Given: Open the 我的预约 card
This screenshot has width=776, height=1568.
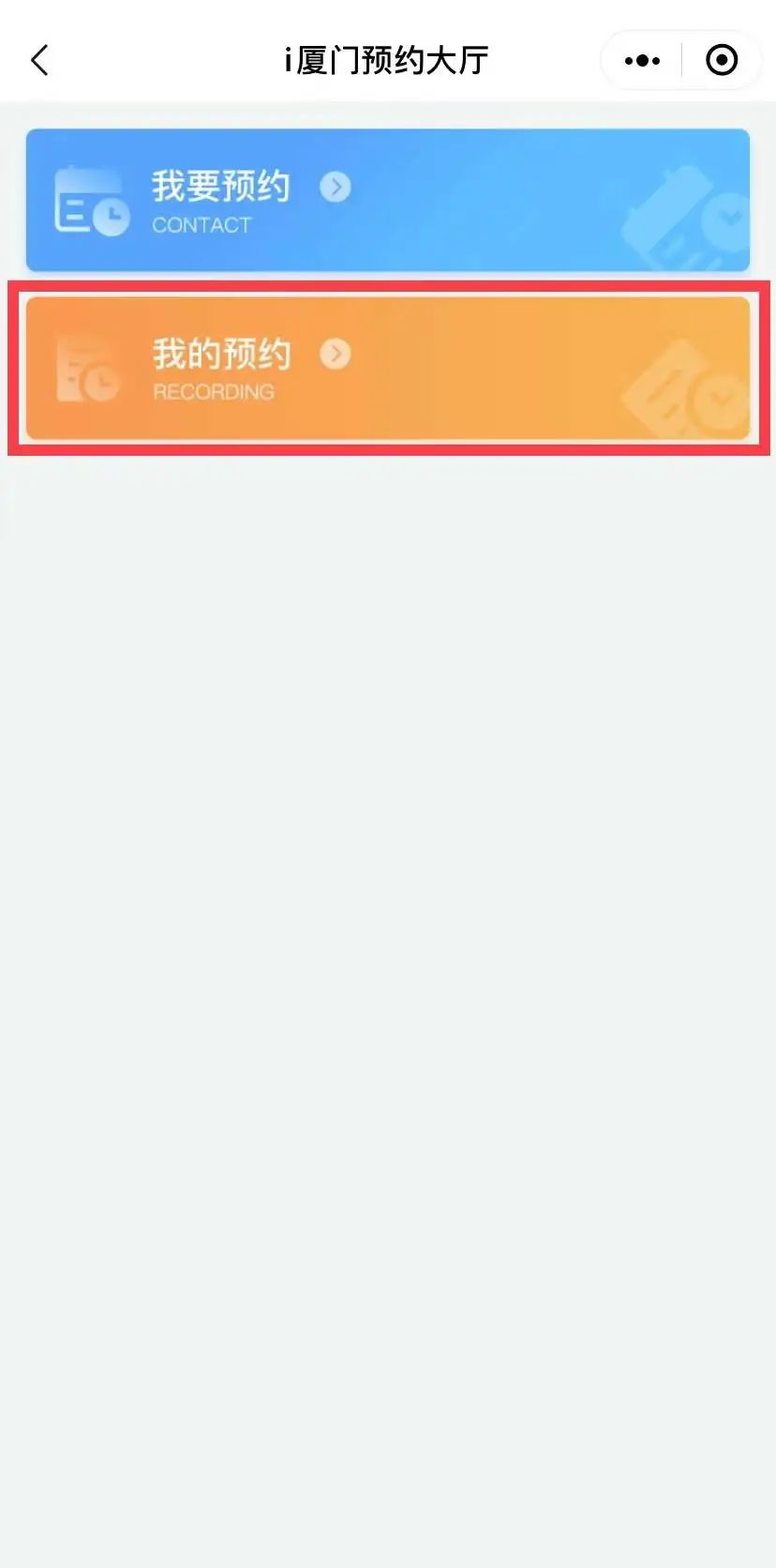Looking at the screenshot, I should click(x=388, y=369).
